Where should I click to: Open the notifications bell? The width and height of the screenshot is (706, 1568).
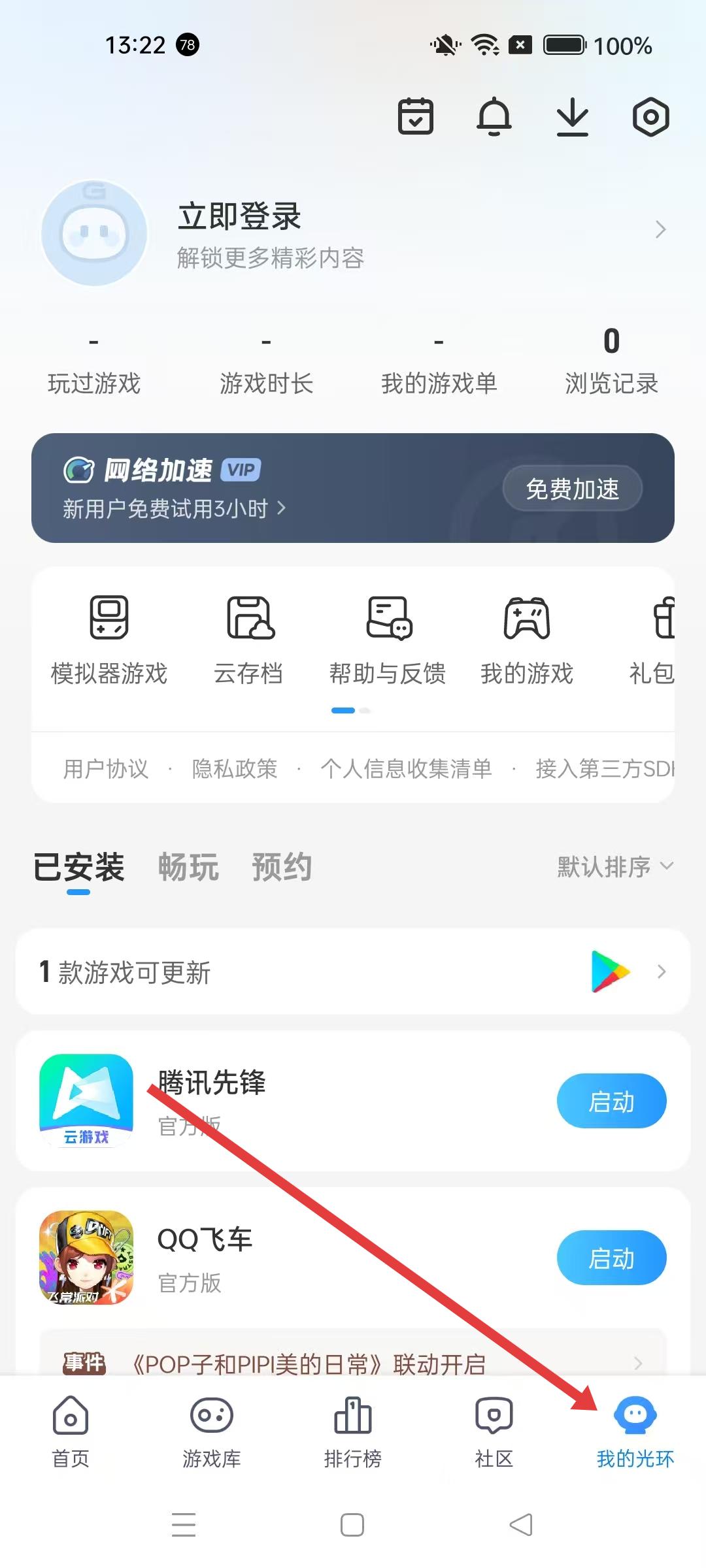click(x=494, y=117)
